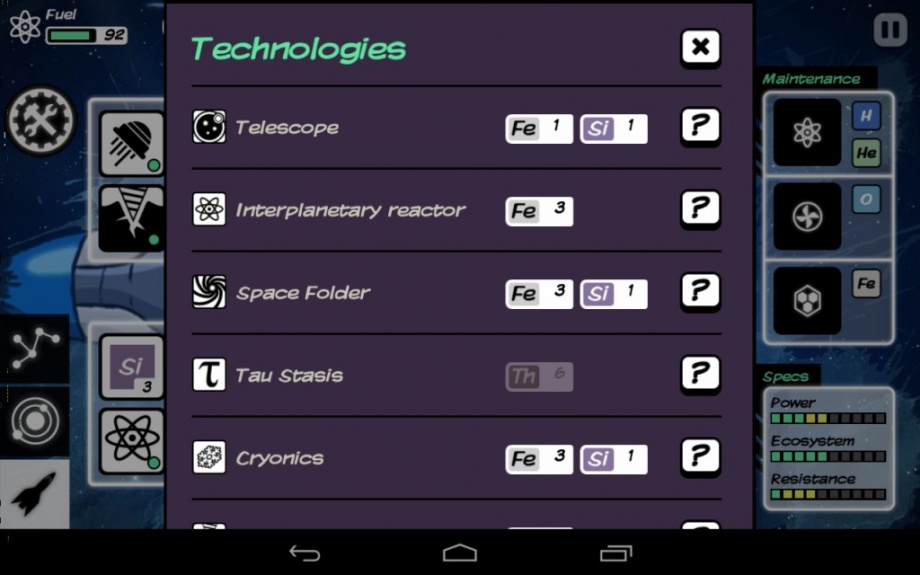Open the planetary orbit tab
The height and width of the screenshot is (575, 920).
[x=35, y=421]
